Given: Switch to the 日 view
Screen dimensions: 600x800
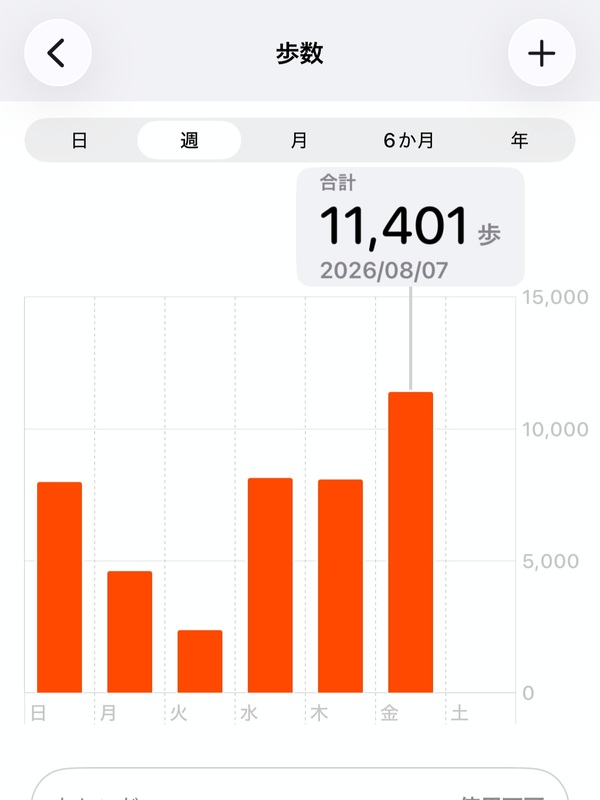Looking at the screenshot, I should 79,140.
